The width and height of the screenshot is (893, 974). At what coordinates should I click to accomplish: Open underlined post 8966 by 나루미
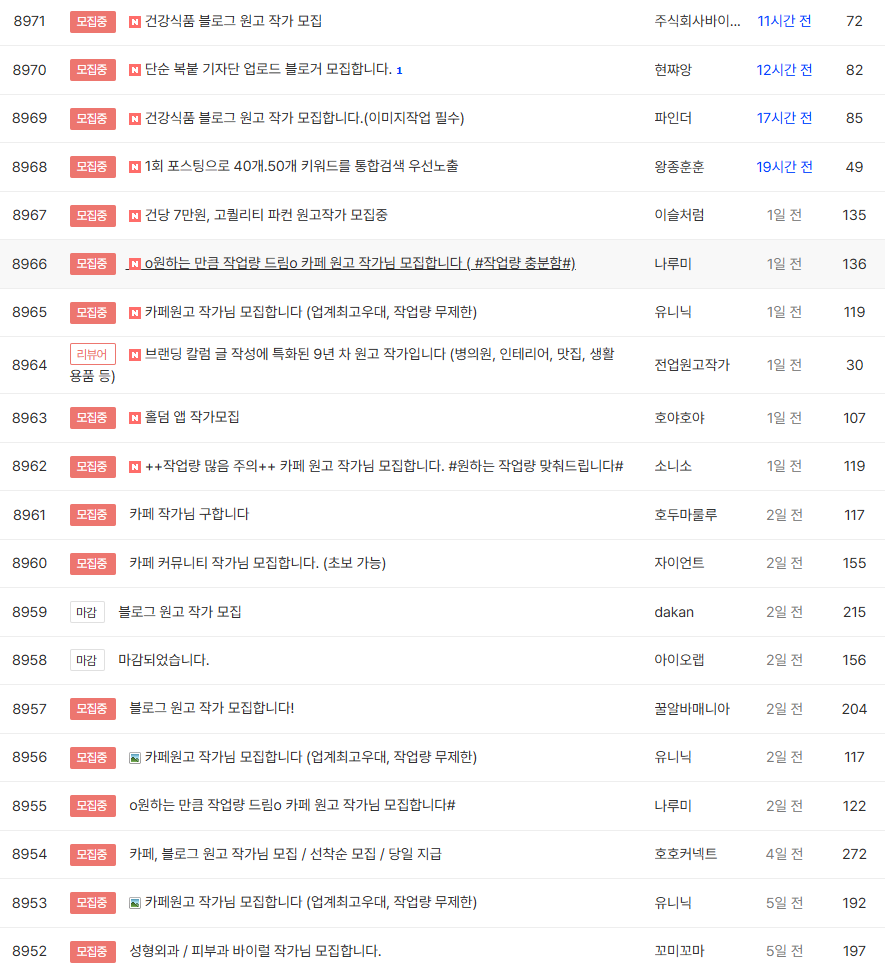pos(360,264)
